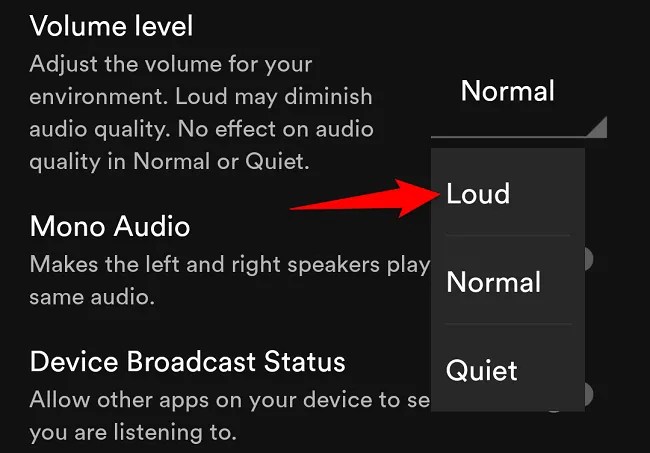Choose Normal in the dropdown list

[493, 282]
